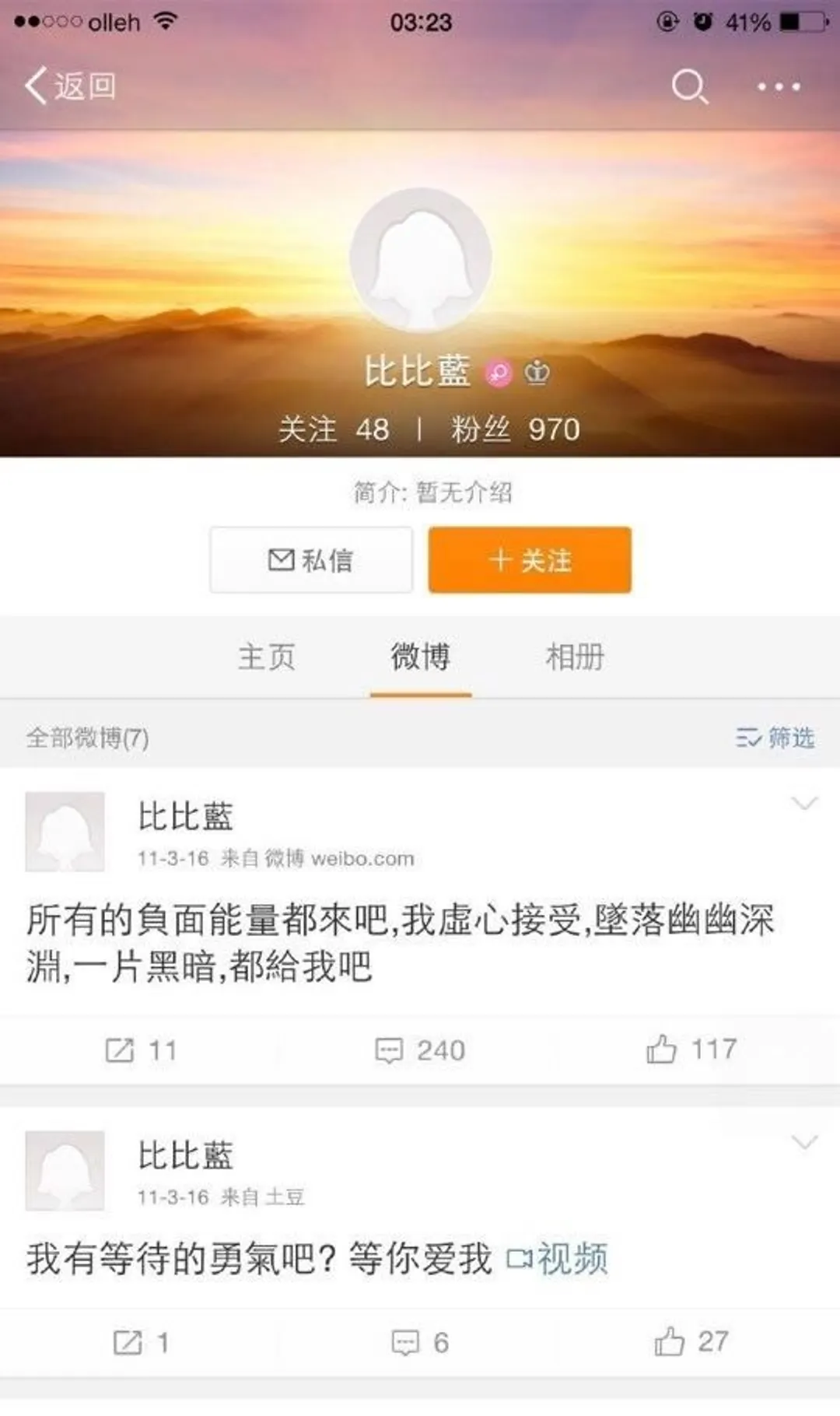
Task: Open the three-dot overflow menu
Action: pyautogui.click(x=779, y=86)
